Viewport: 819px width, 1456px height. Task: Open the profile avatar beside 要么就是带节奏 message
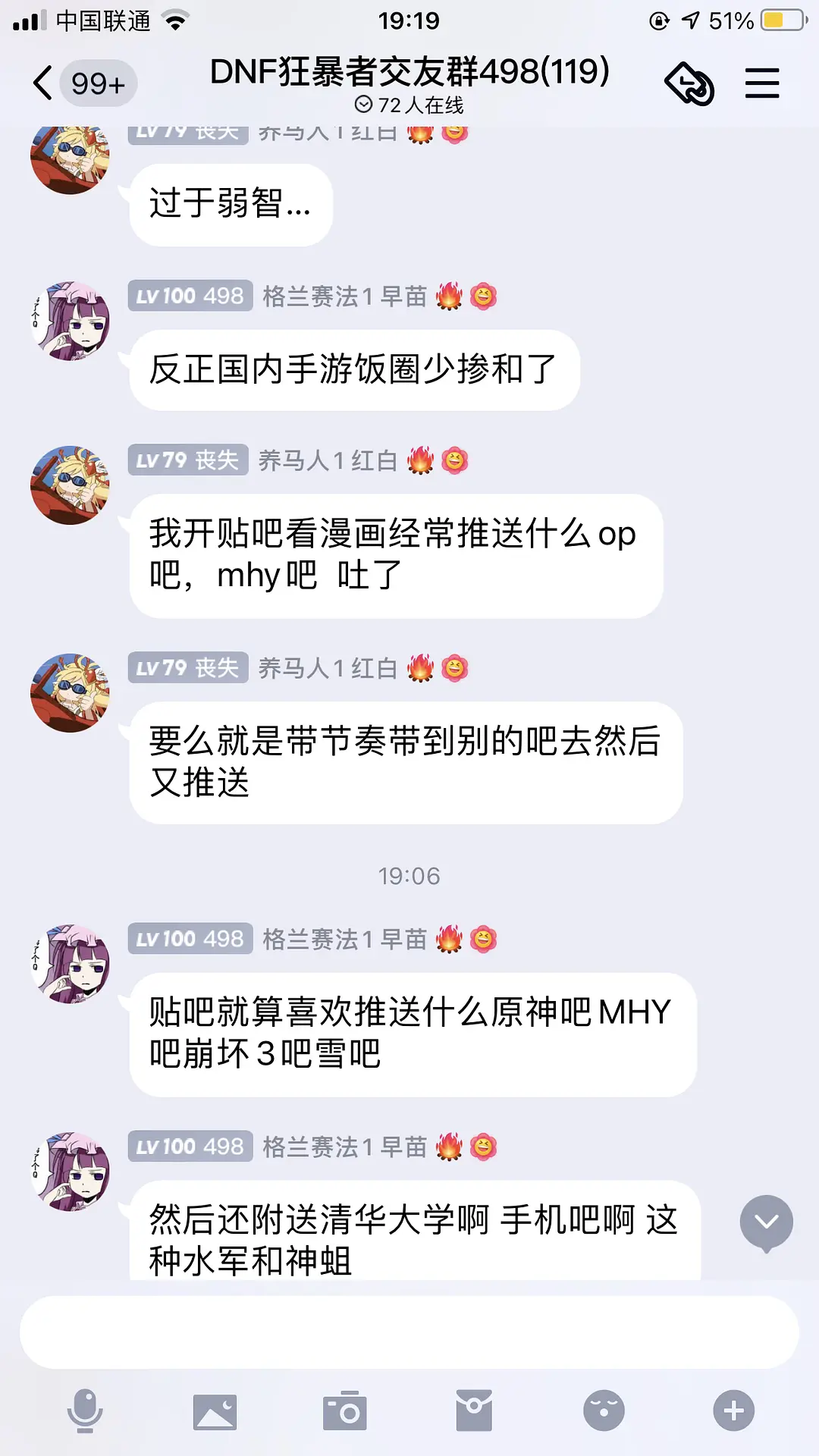[x=70, y=693]
